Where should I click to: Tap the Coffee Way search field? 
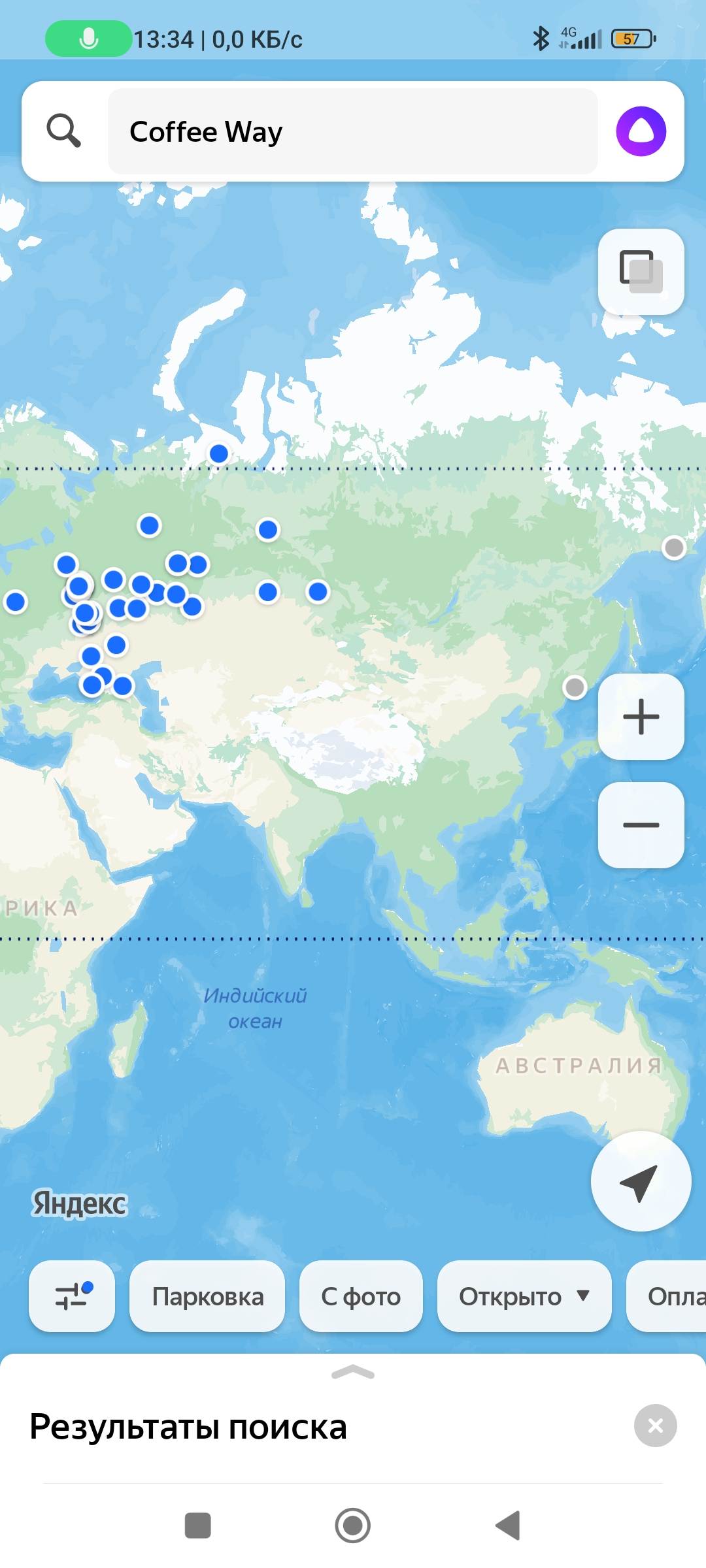click(x=352, y=131)
